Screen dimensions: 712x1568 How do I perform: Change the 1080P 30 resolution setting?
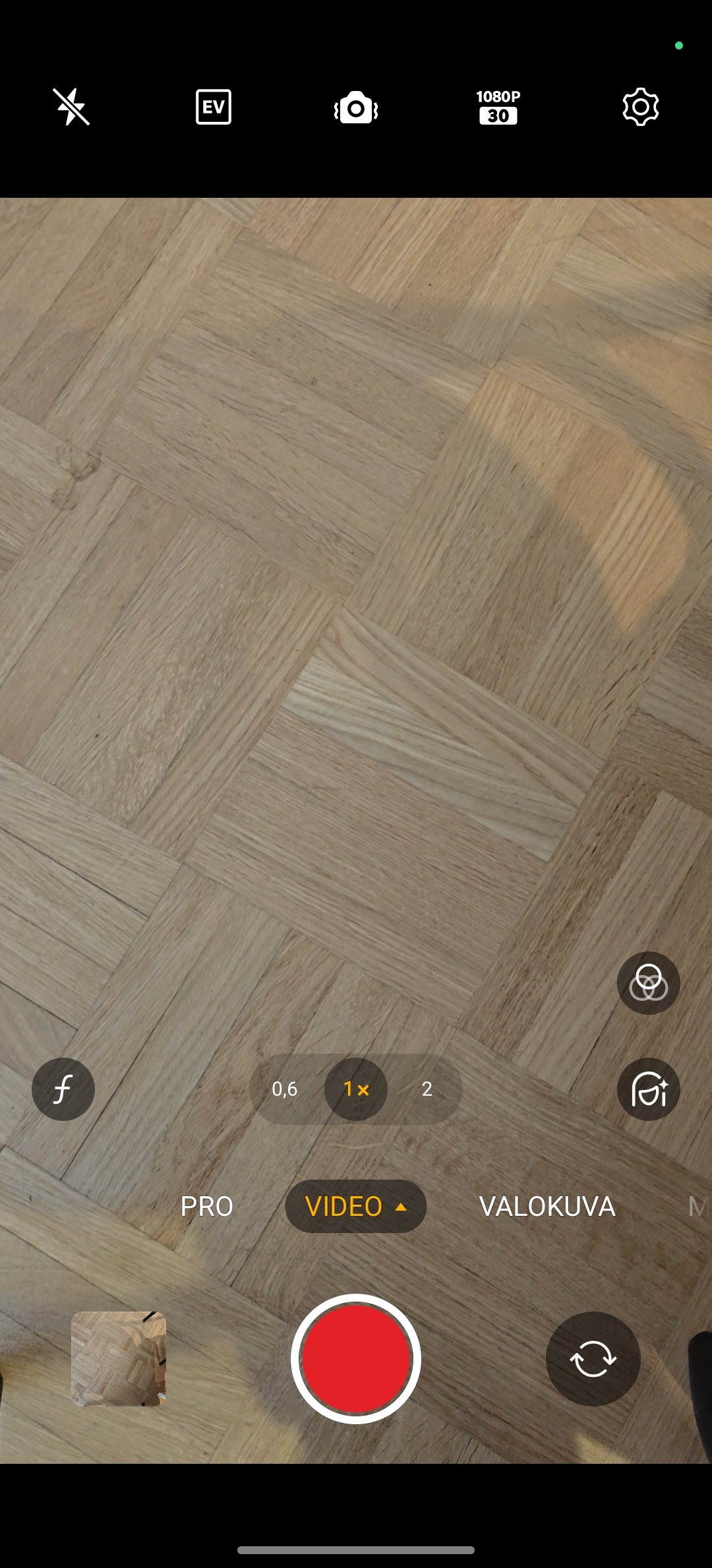point(498,107)
